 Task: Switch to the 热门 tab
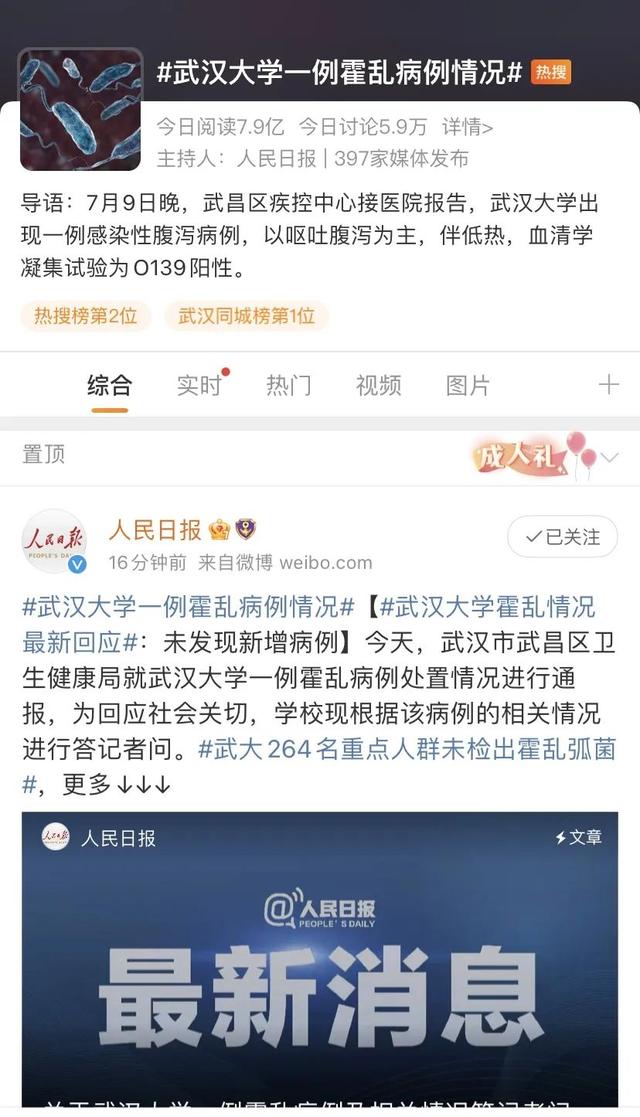(x=288, y=385)
